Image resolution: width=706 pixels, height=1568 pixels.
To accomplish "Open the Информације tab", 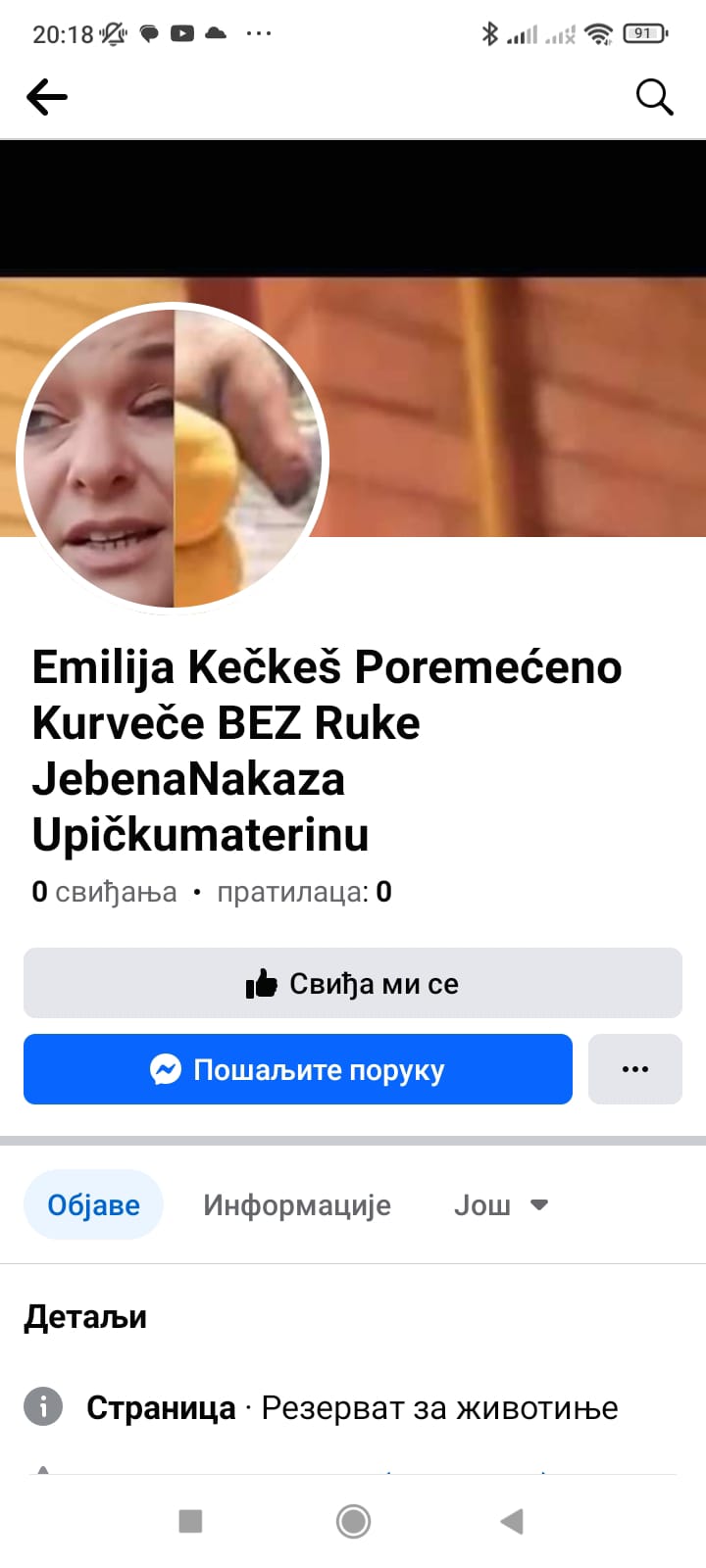I will pyautogui.click(x=296, y=1204).
